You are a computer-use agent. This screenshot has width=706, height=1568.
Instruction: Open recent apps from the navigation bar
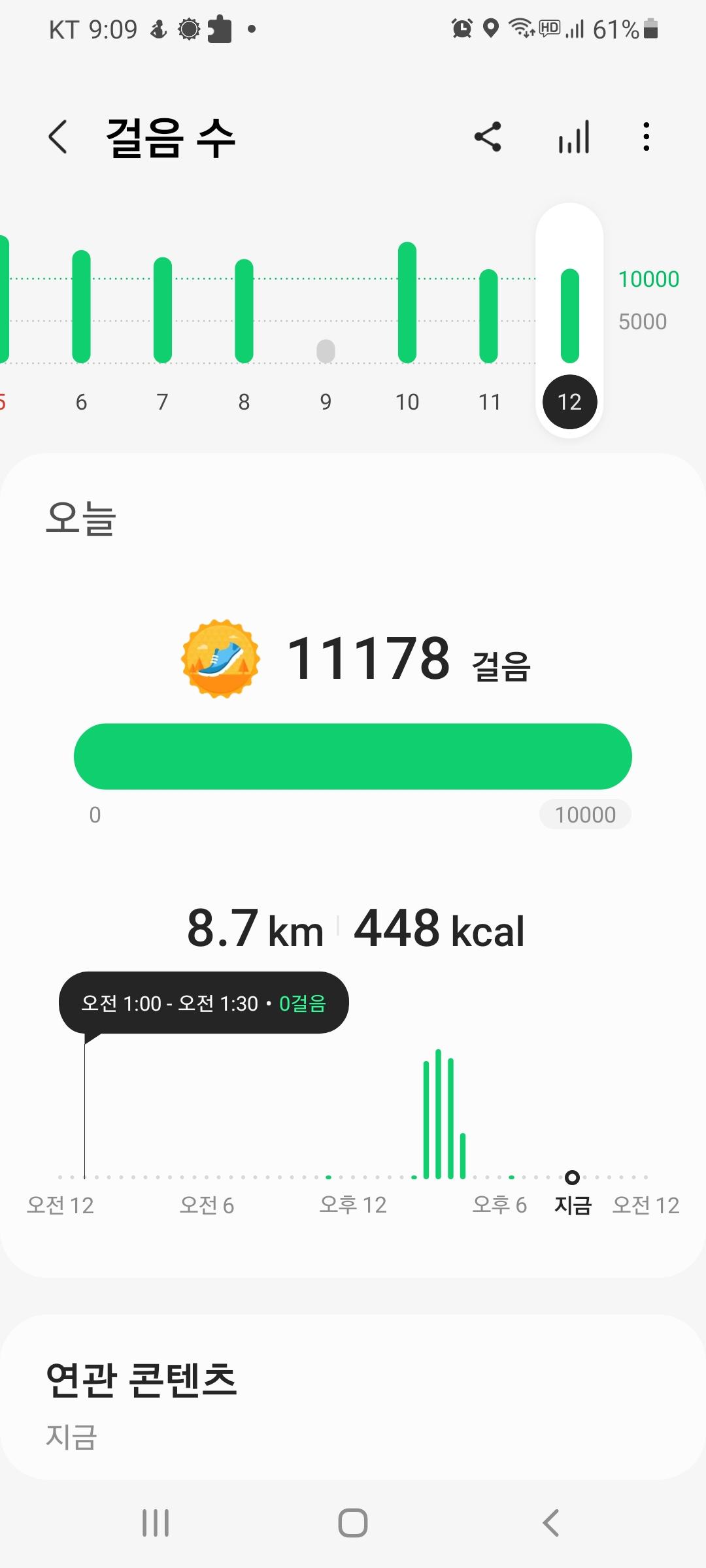tap(156, 1523)
